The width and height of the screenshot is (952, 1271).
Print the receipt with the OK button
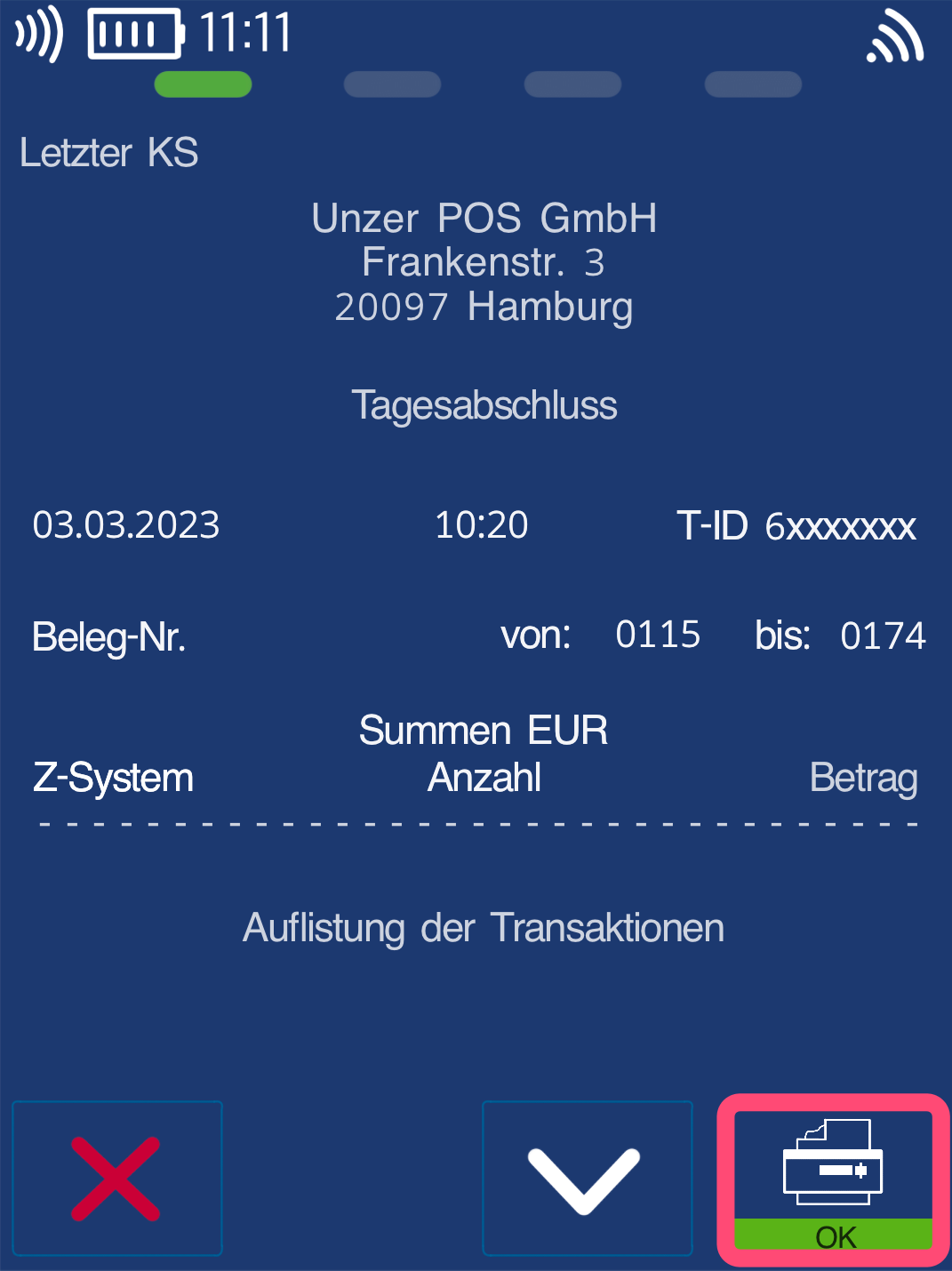click(x=833, y=1179)
